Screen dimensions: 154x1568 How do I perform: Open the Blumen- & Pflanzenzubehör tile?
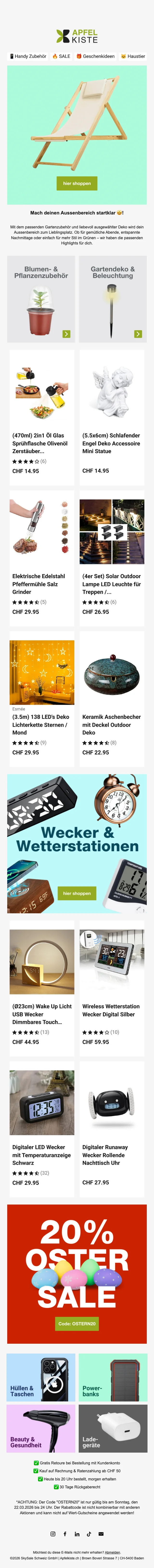[41, 299]
